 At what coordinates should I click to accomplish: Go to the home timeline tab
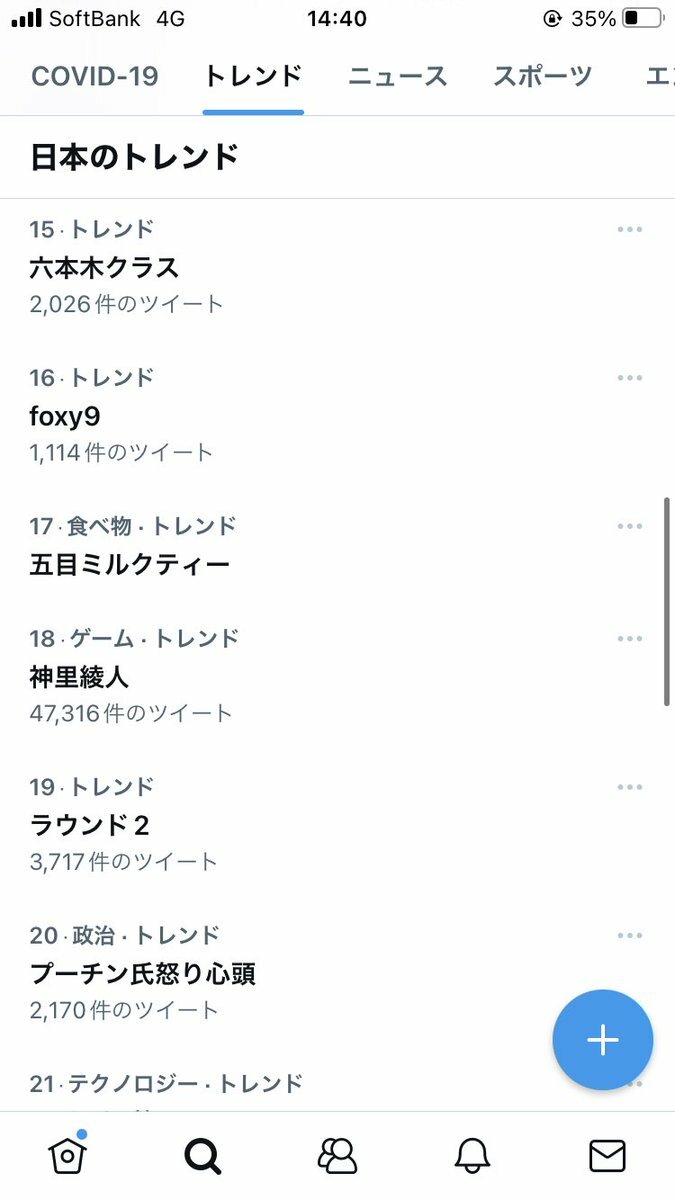[67, 1155]
